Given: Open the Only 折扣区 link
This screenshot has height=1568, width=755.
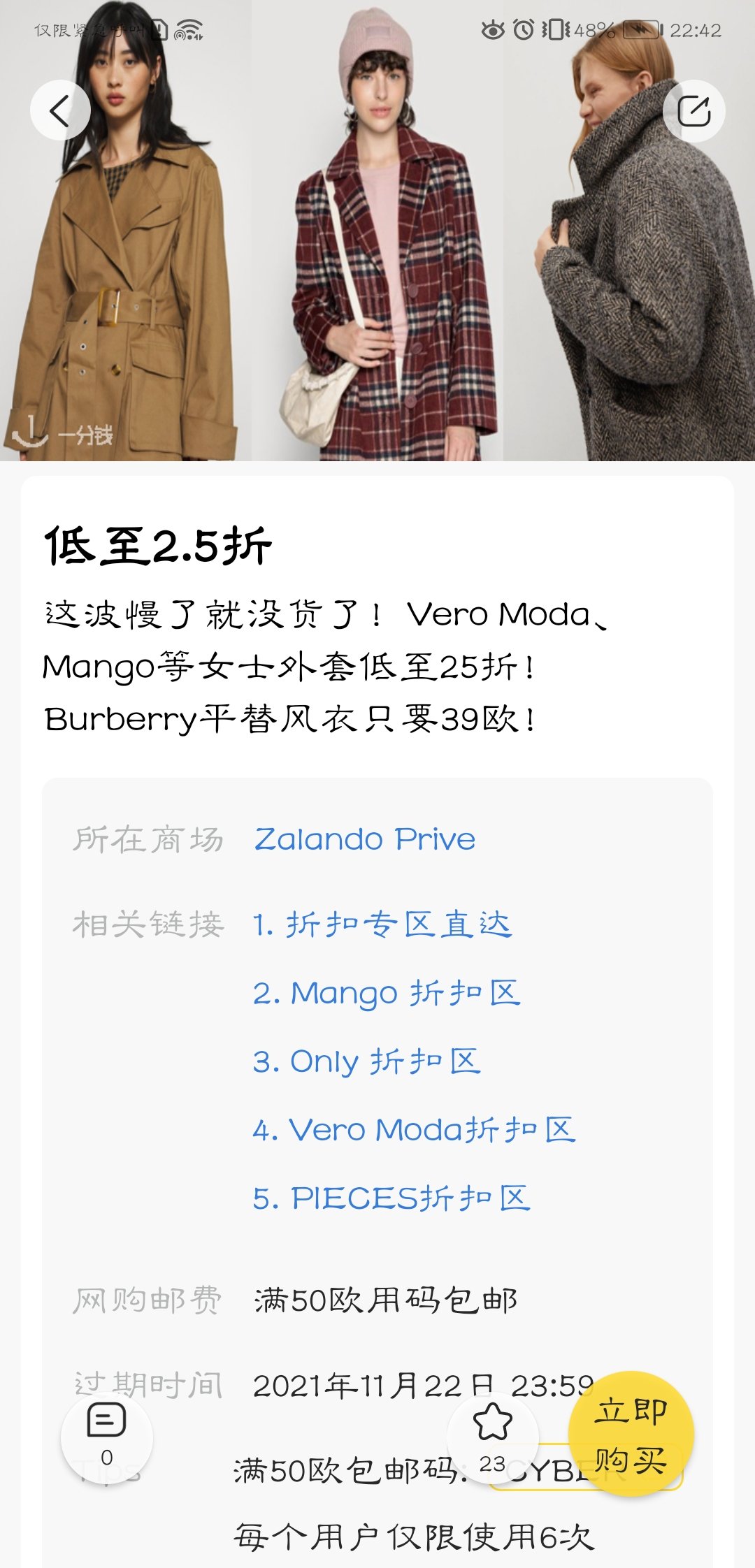Looking at the screenshot, I should 366,1061.
